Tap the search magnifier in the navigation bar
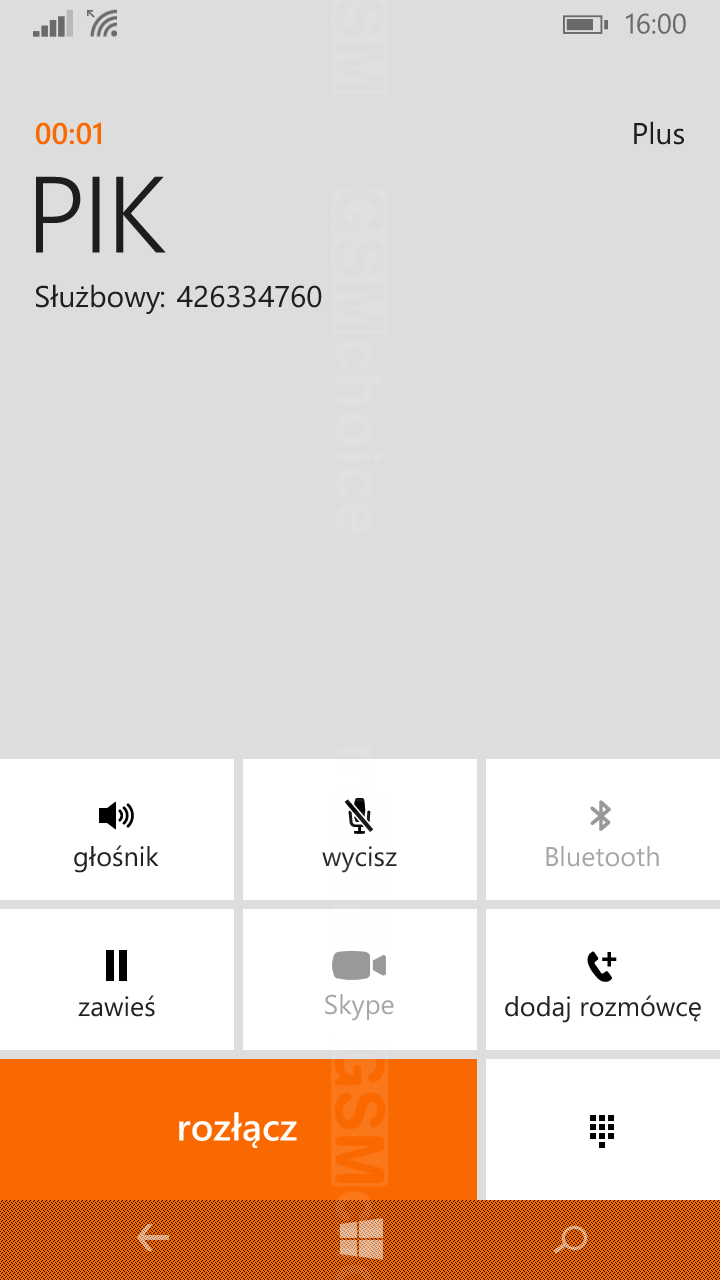This screenshot has width=720, height=1280. [x=571, y=1239]
